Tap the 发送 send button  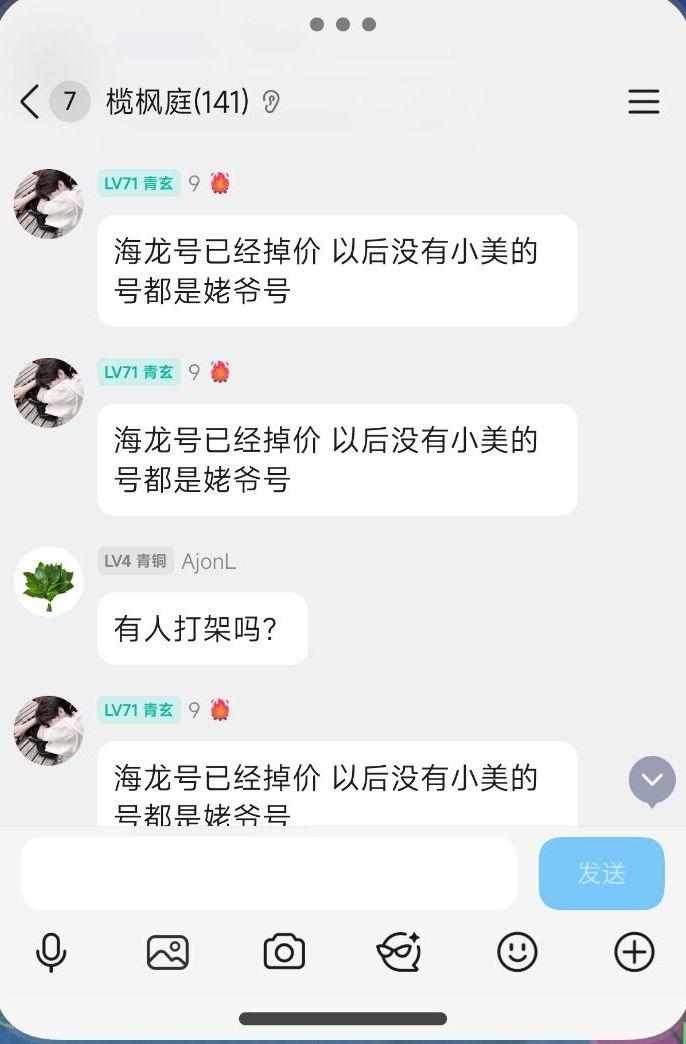[x=601, y=873]
